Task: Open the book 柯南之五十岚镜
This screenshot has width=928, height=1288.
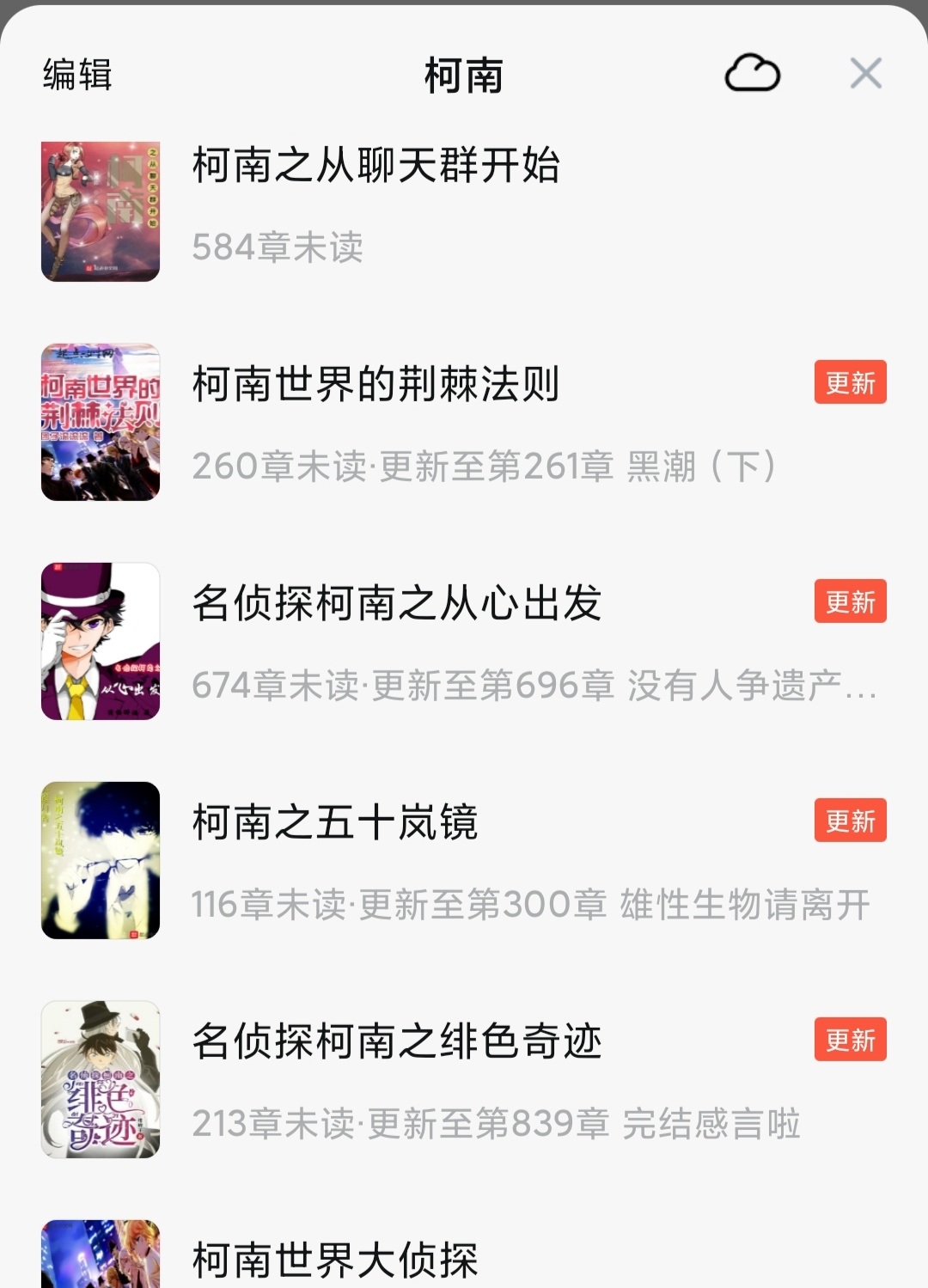Action: pos(334,822)
